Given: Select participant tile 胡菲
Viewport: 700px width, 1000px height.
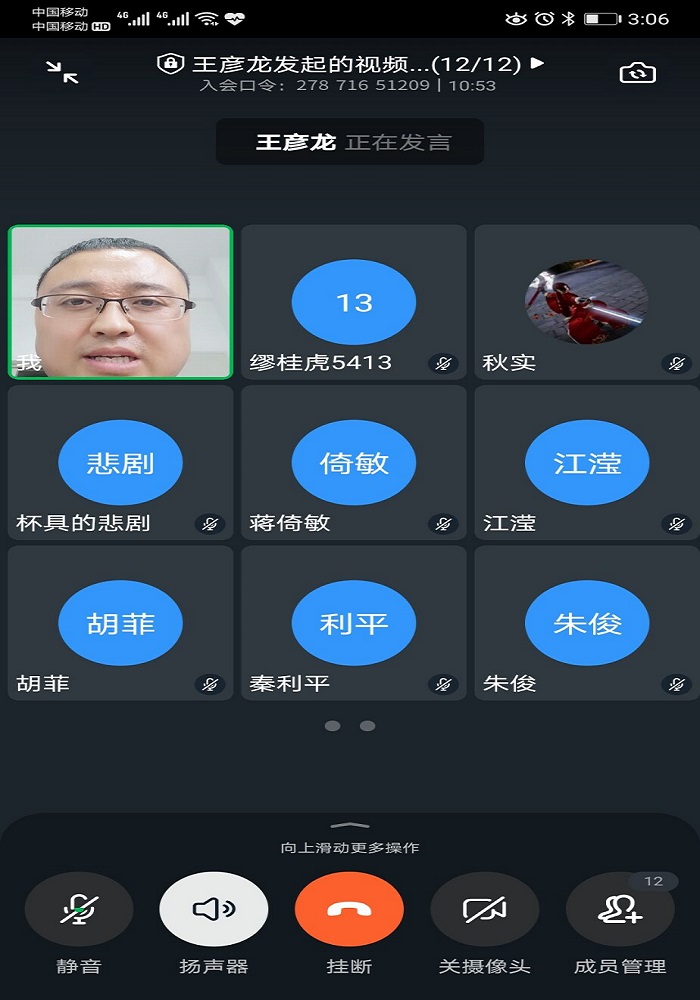Looking at the screenshot, I should click(x=121, y=622).
